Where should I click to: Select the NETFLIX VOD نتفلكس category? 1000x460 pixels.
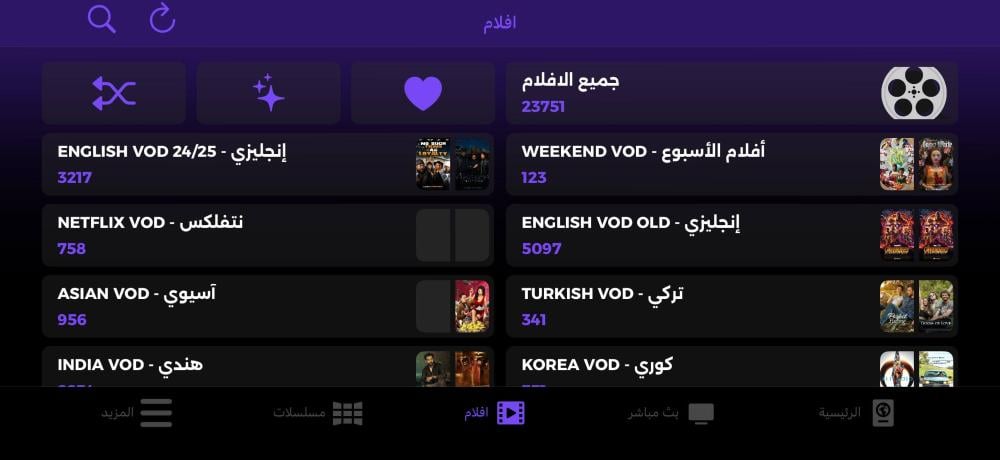tap(267, 235)
